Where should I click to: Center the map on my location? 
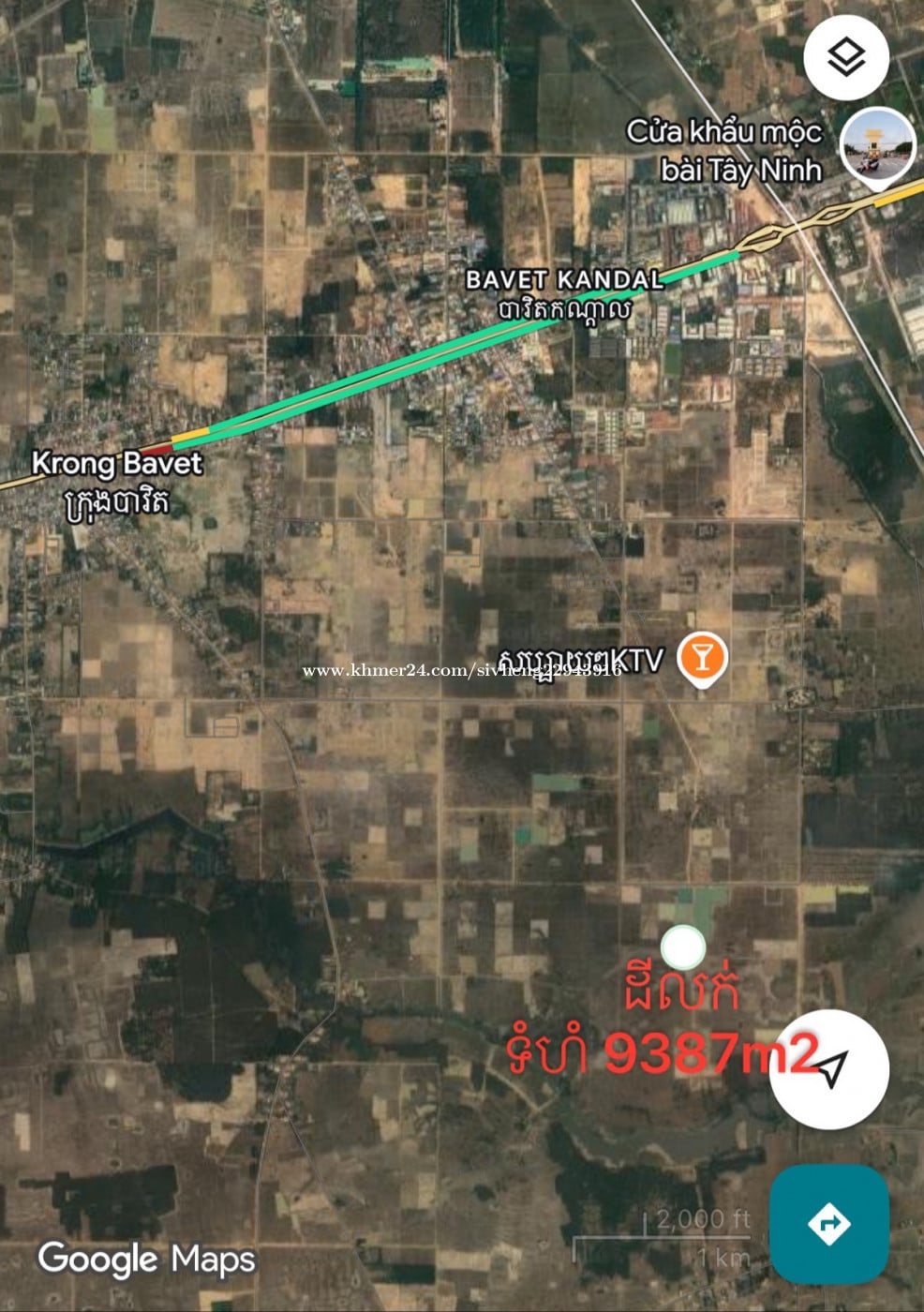pos(829,1068)
